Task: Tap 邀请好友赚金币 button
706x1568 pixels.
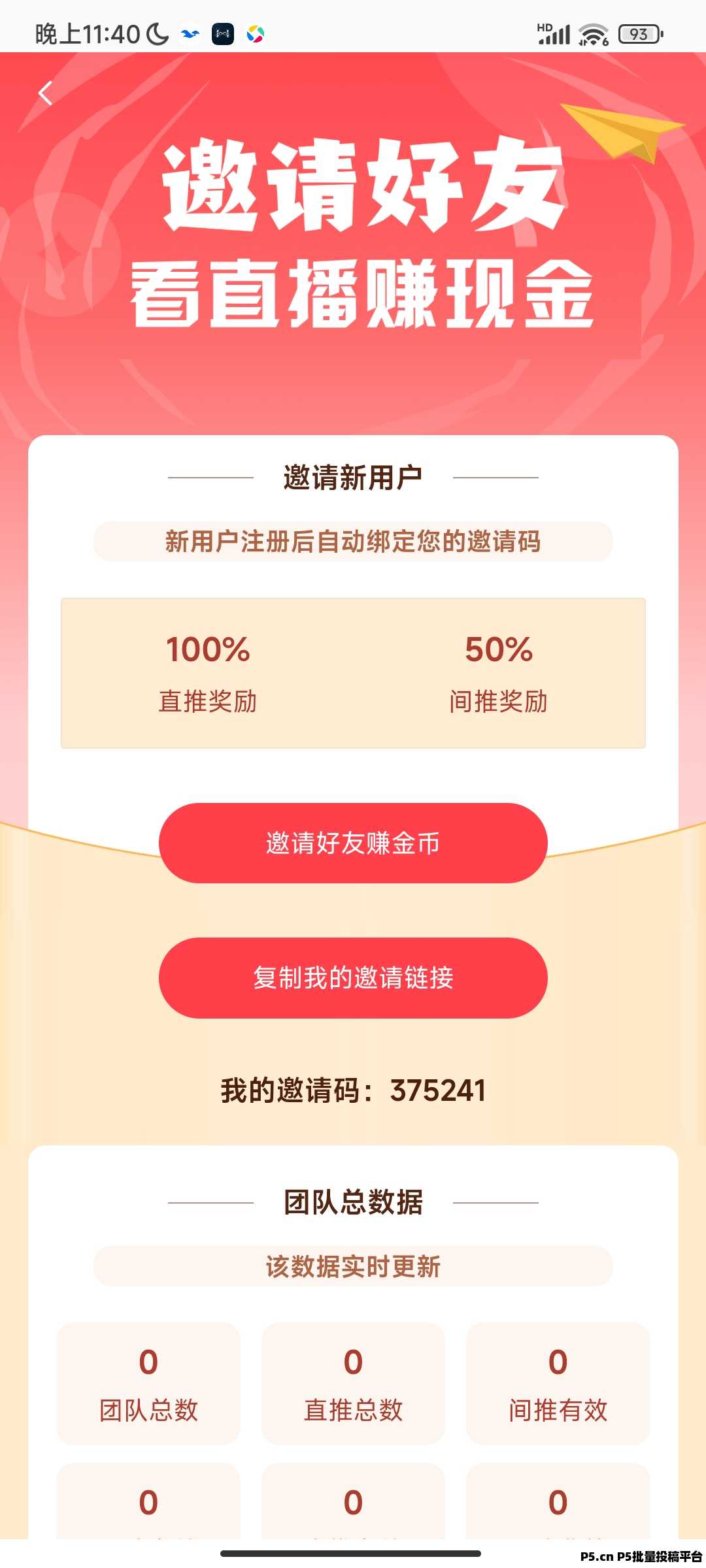Action: (x=353, y=843)
